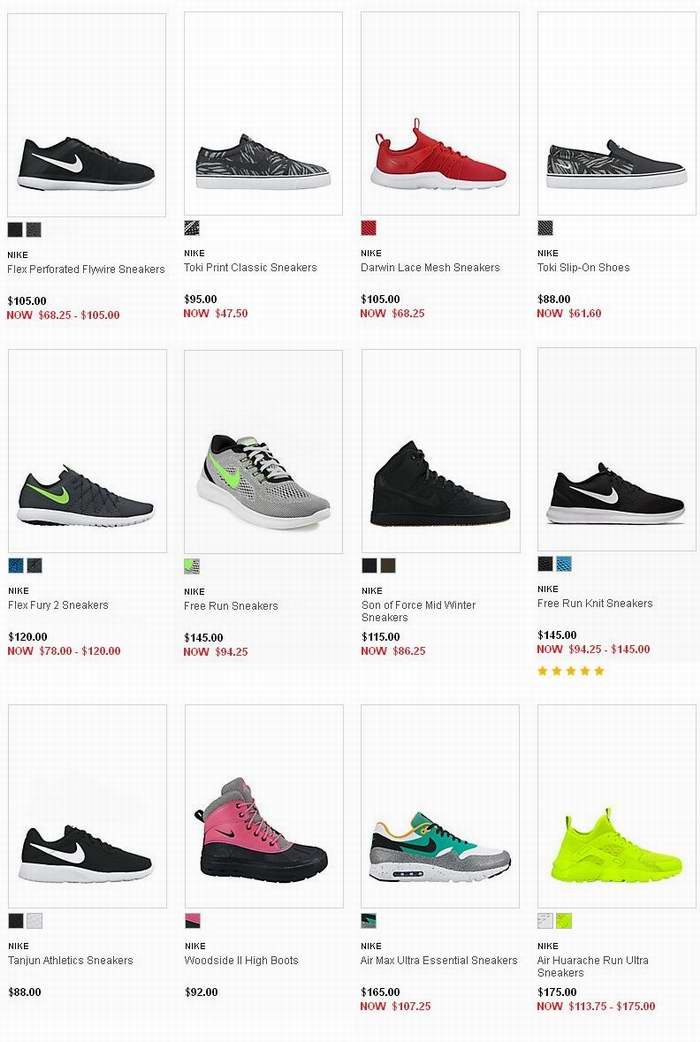View the red Darwin Lace Mesh Sneakers
Viewport: 700px width, 1042px height.
[x=440, y=158]
